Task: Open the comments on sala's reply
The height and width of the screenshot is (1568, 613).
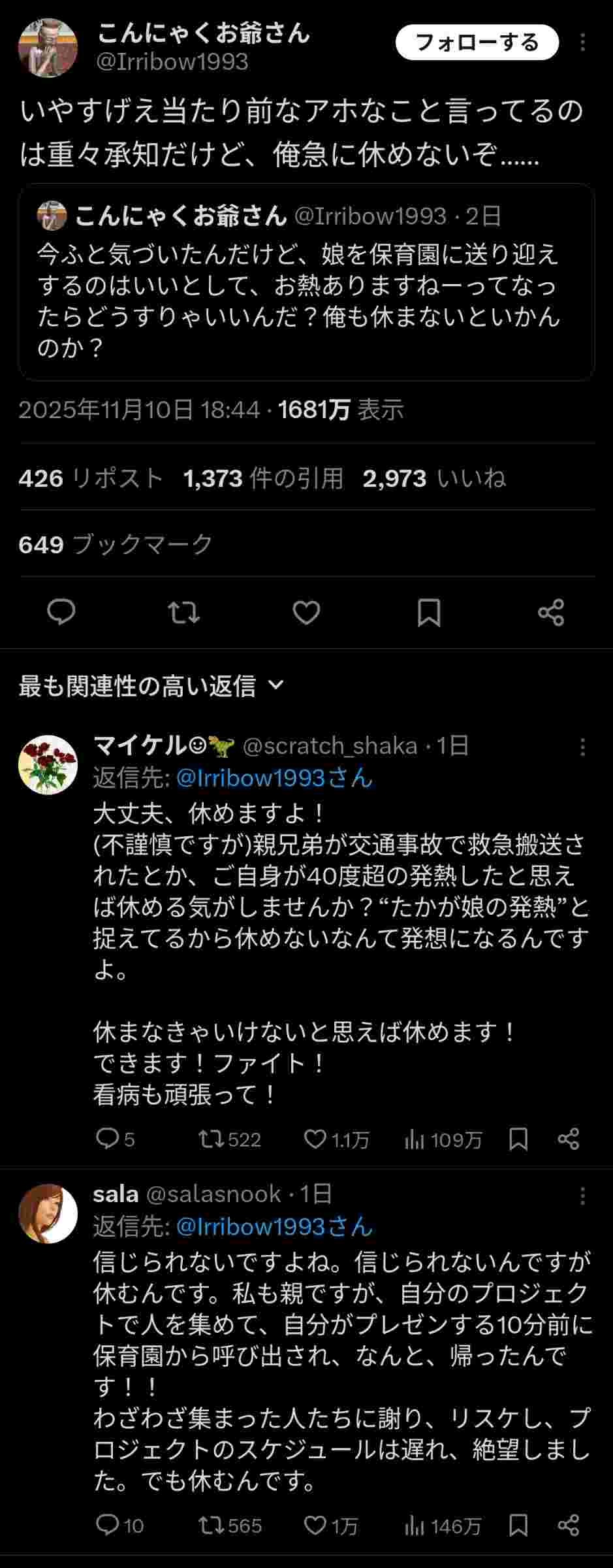Action: 106,1526
